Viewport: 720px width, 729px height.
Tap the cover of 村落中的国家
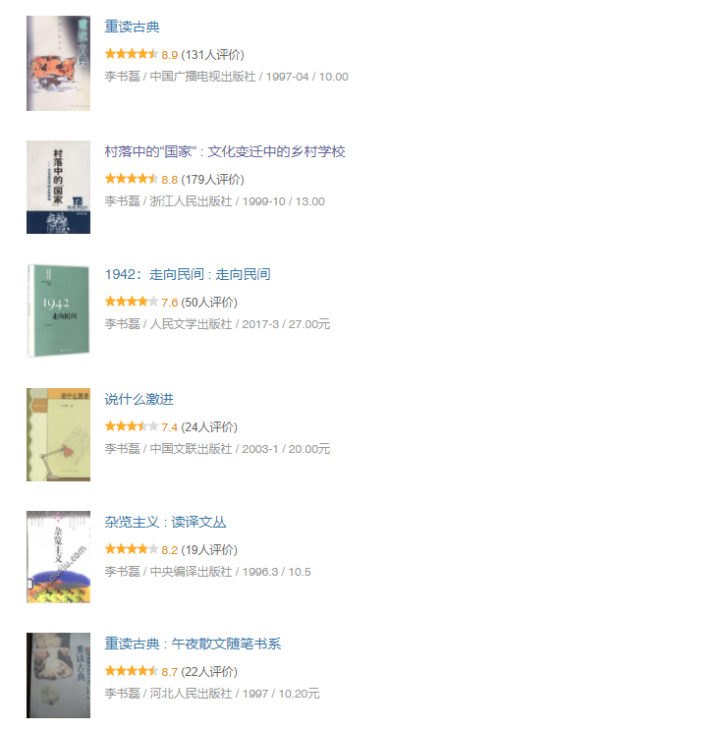(x=58, y=187)
